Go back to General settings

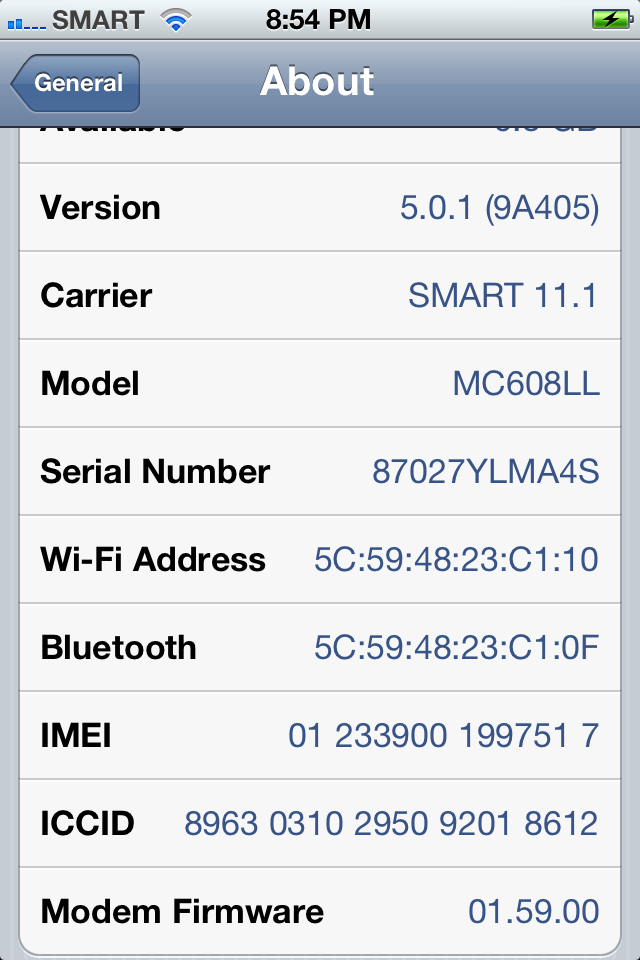tap(76, 84)
